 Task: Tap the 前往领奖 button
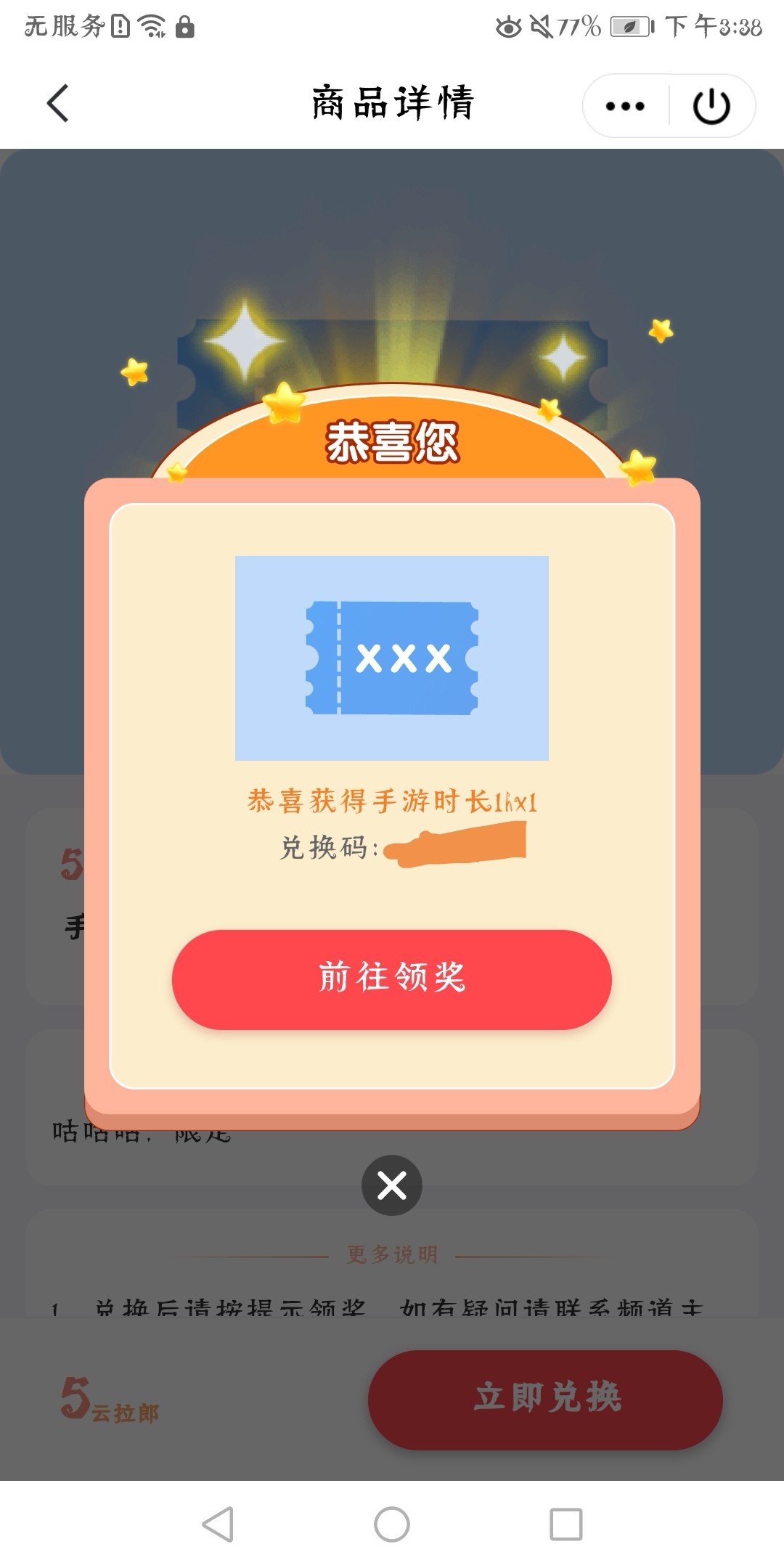click(x=392, y=979)
